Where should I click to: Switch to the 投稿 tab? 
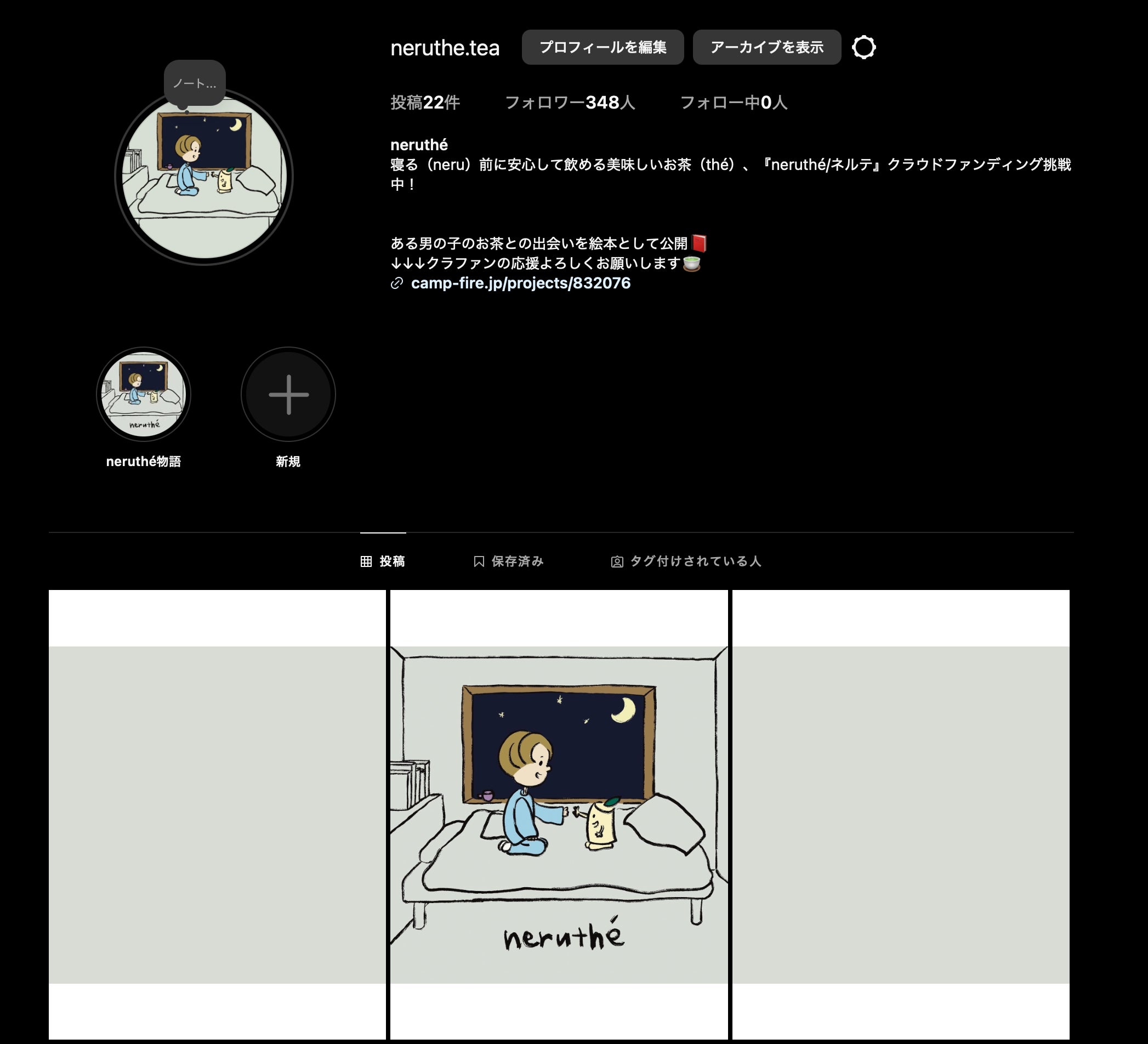pos(383,561)
